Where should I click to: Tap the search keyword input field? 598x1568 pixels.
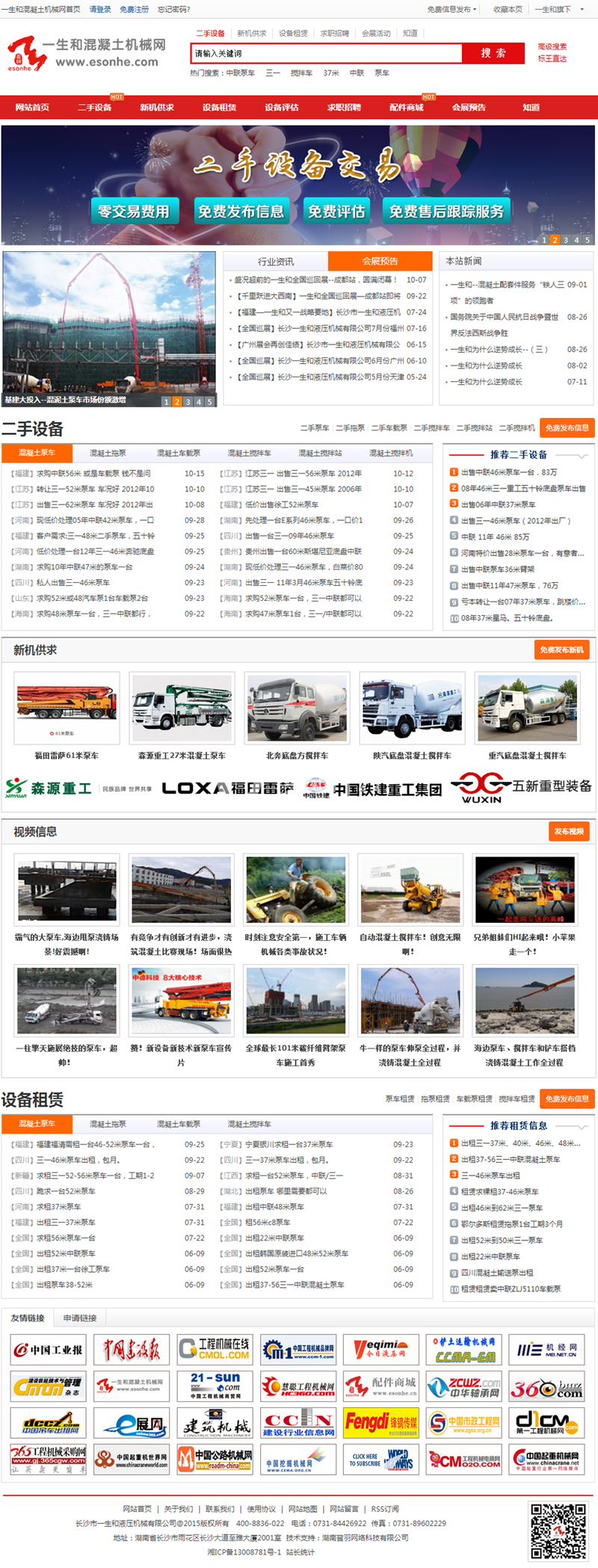point(326,53)
